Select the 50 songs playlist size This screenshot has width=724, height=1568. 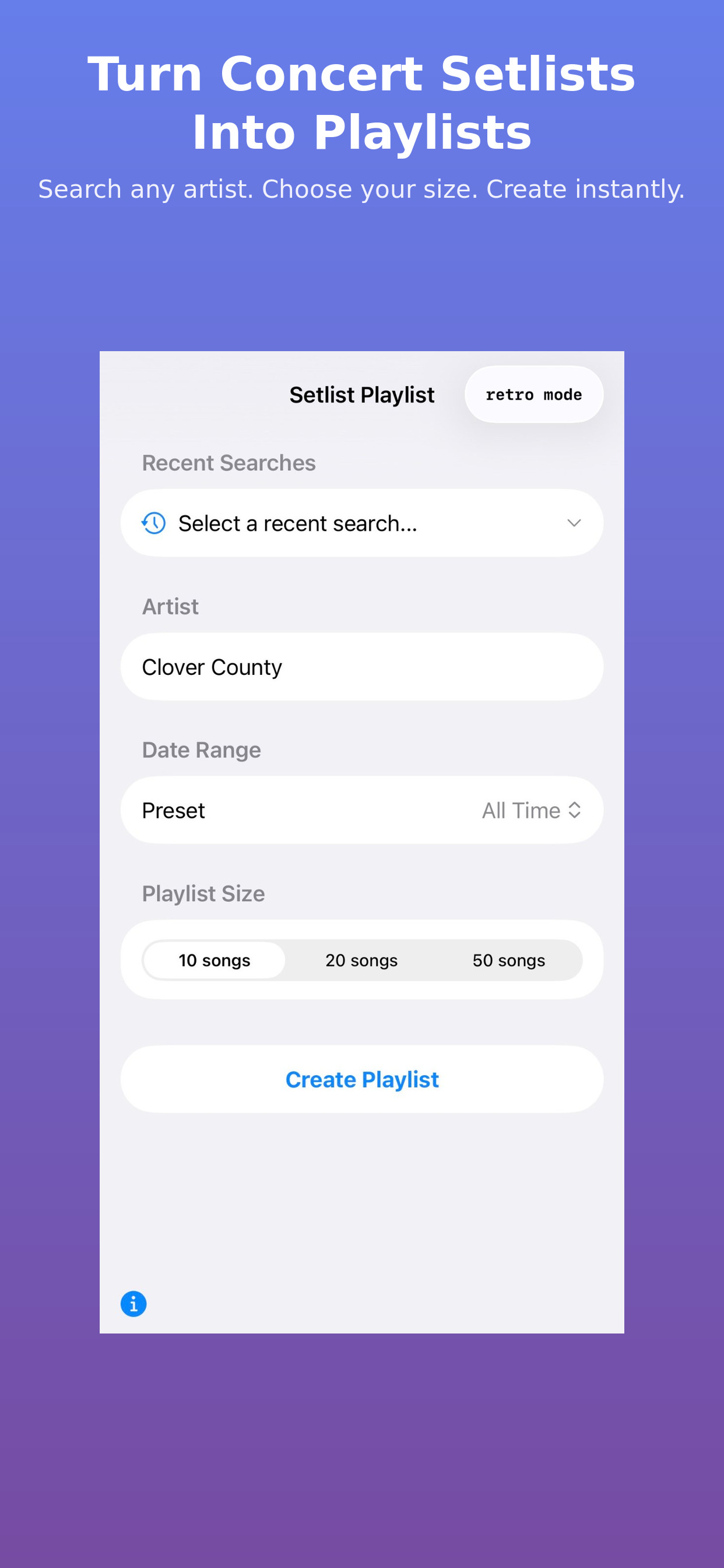point(509,960)
